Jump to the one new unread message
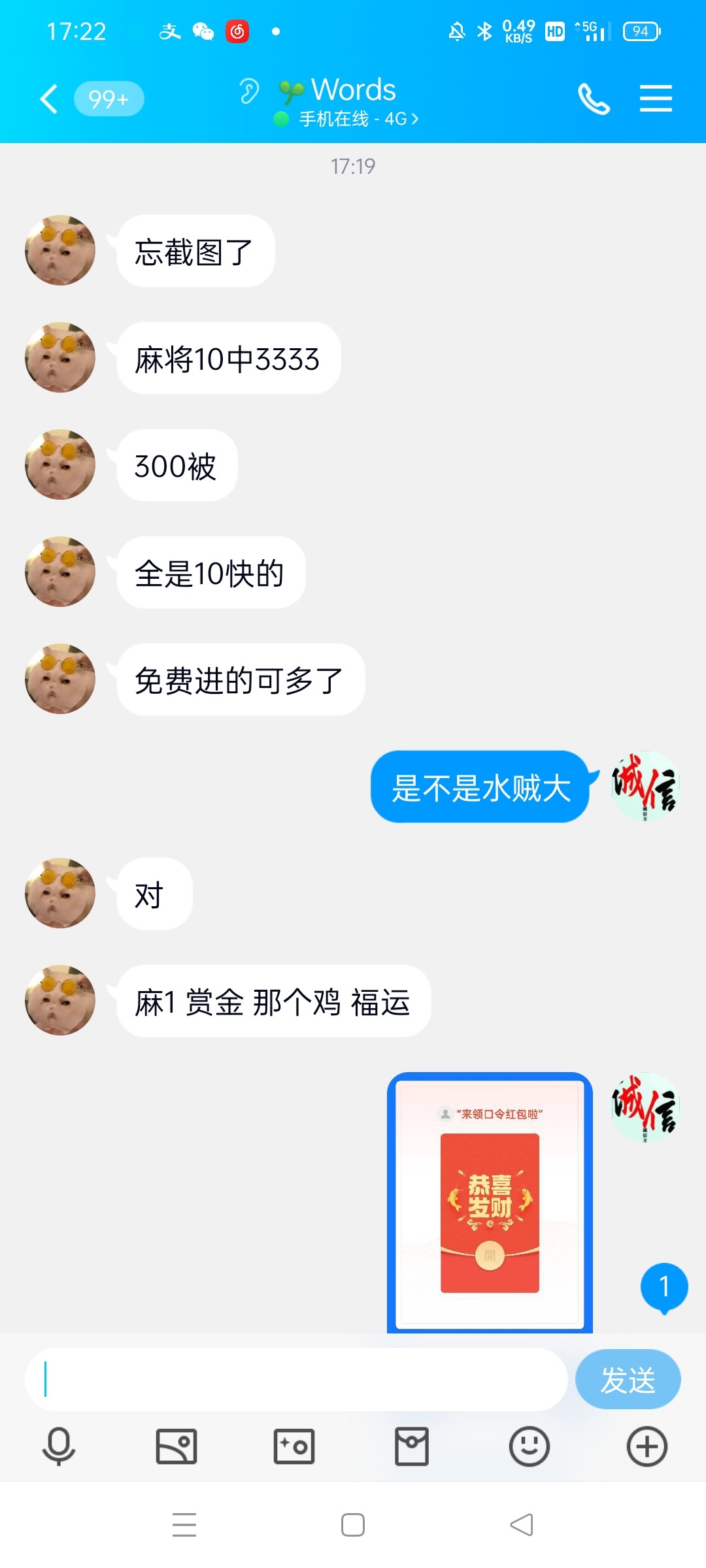Viewport: 706px width, 1568px height. pyautogui.click(x=664, y=1287)
